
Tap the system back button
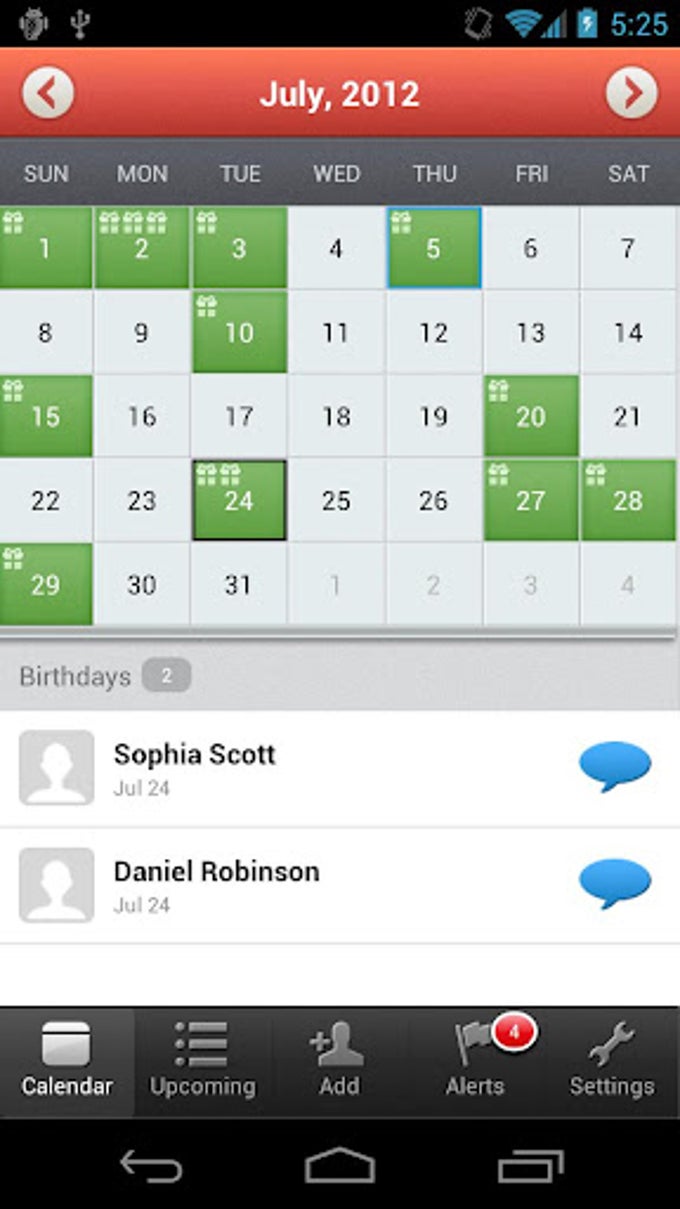151,1166
